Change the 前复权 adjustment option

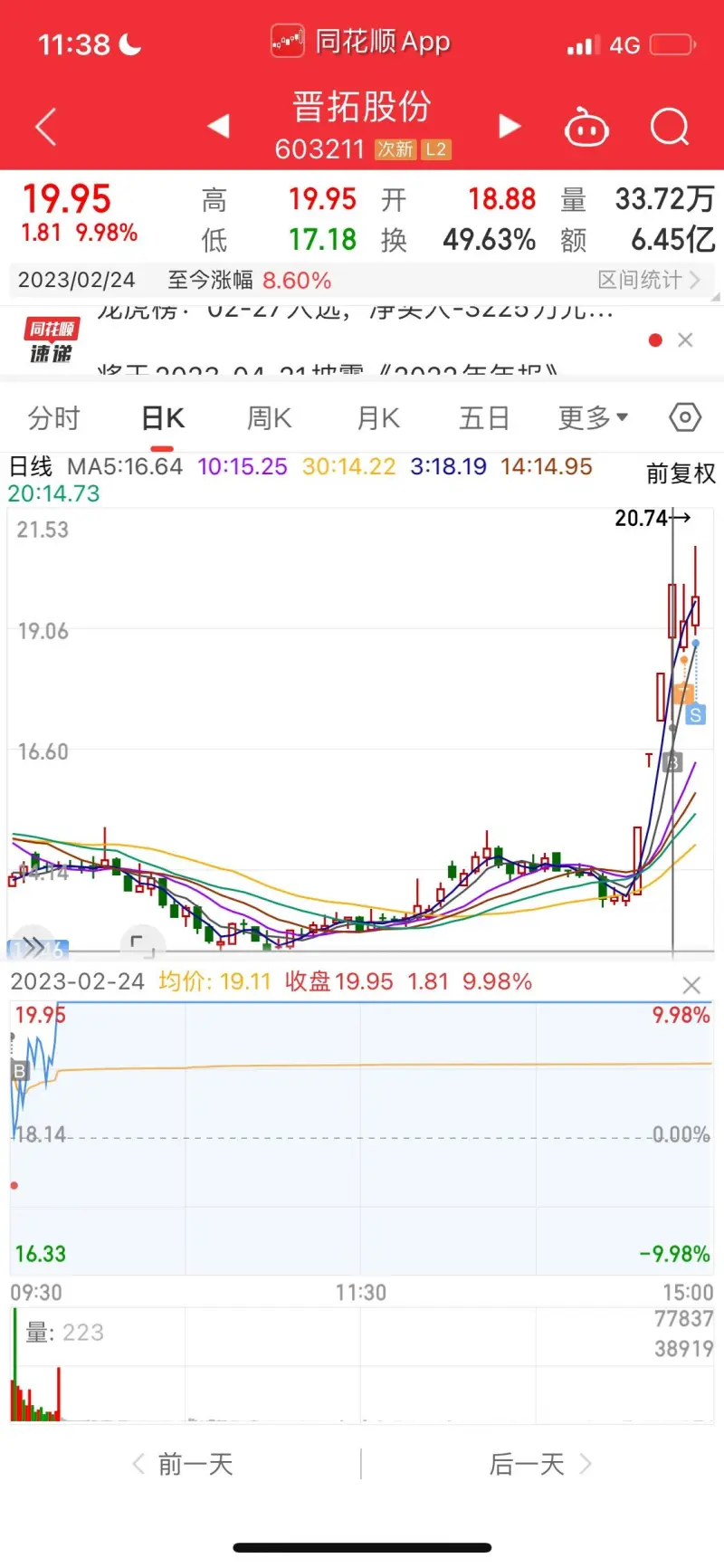(681, 473)
